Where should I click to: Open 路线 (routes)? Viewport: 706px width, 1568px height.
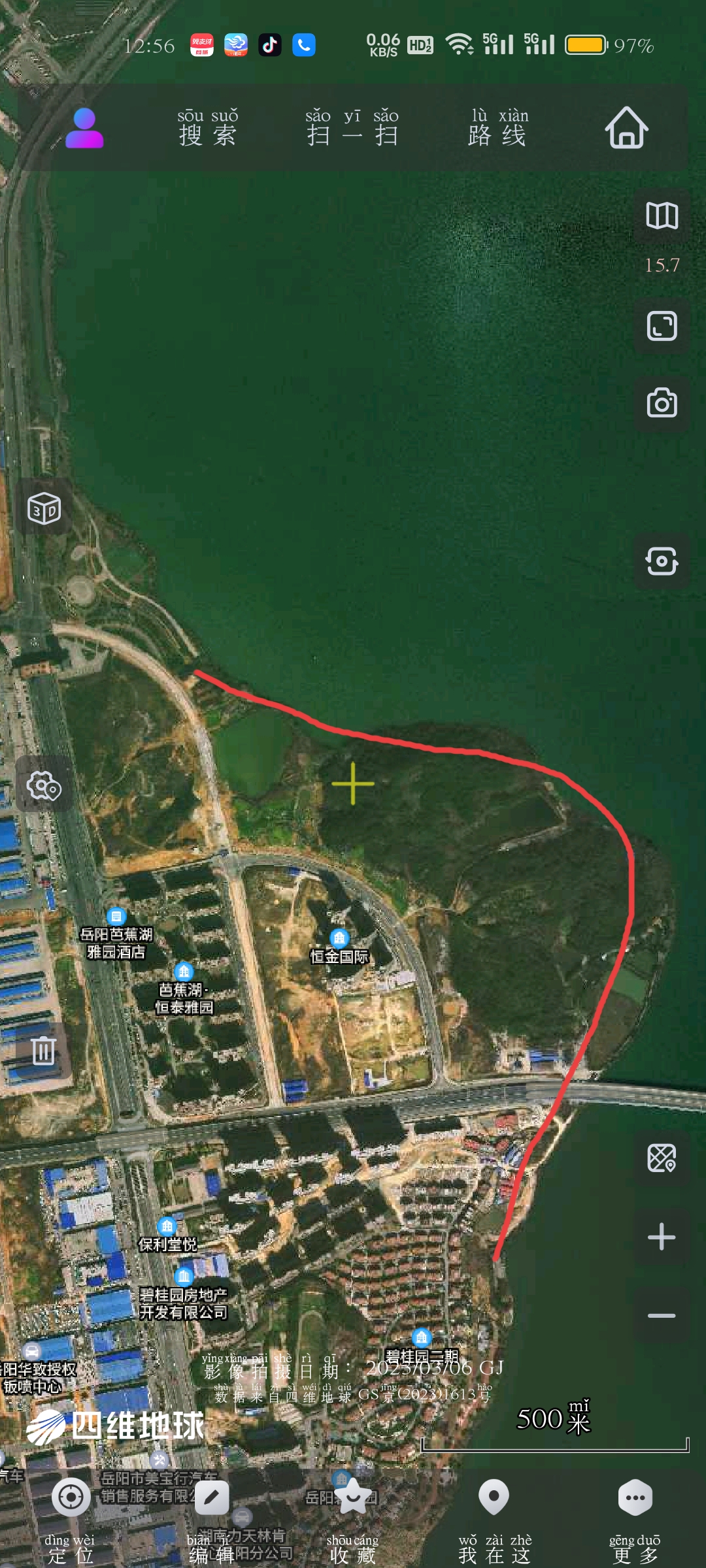pyautogui.click(x=498, y=128)
